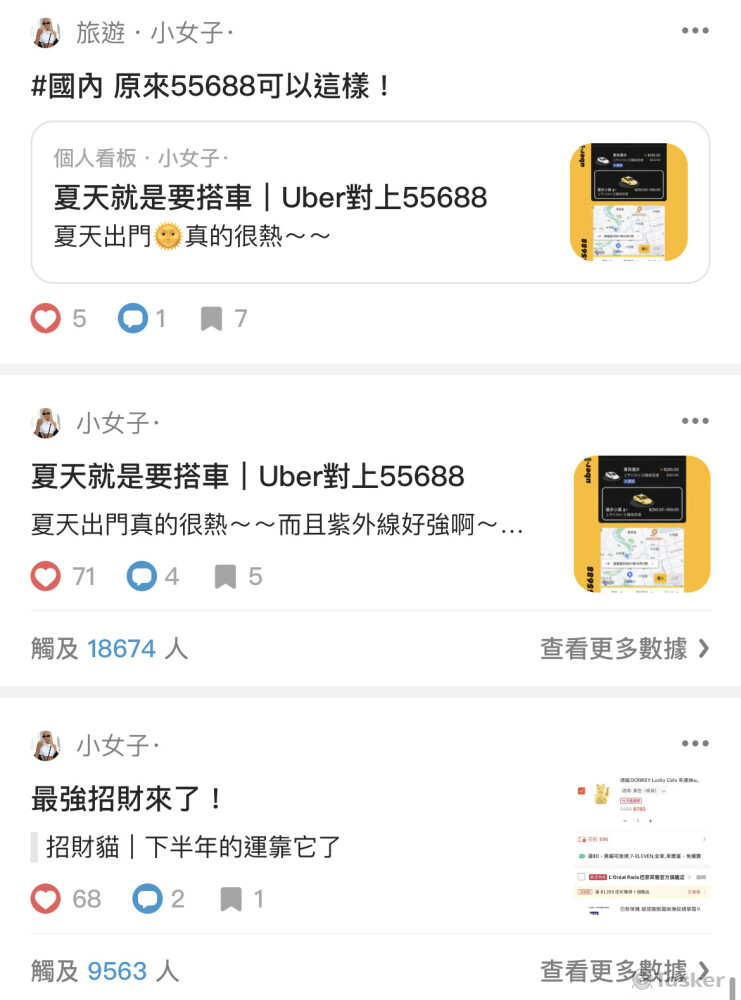Viewport: 741px width, 1000px height.
Task: Like the 原來55688可以這樣 post
Action: [x=46, y=319]
